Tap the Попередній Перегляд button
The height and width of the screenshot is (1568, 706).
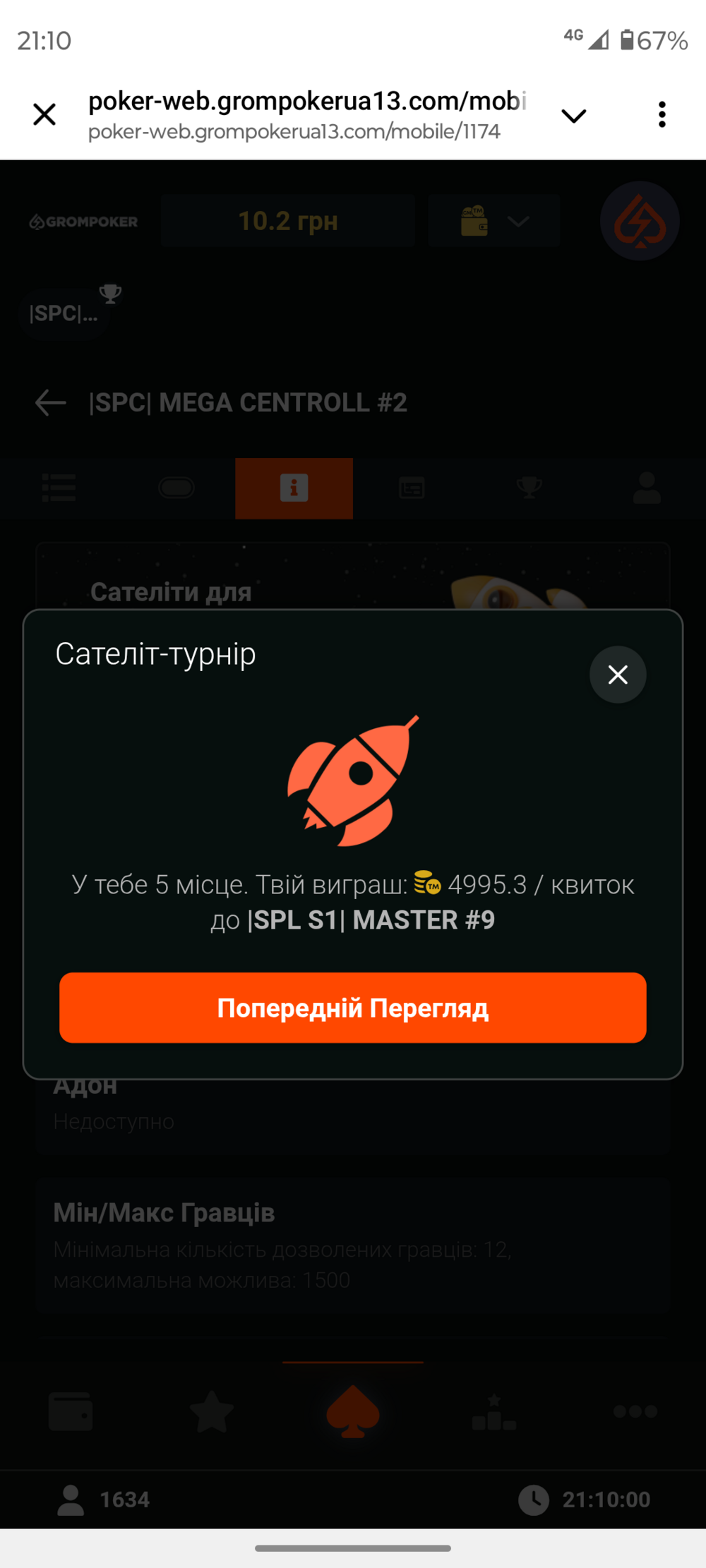353,1008
